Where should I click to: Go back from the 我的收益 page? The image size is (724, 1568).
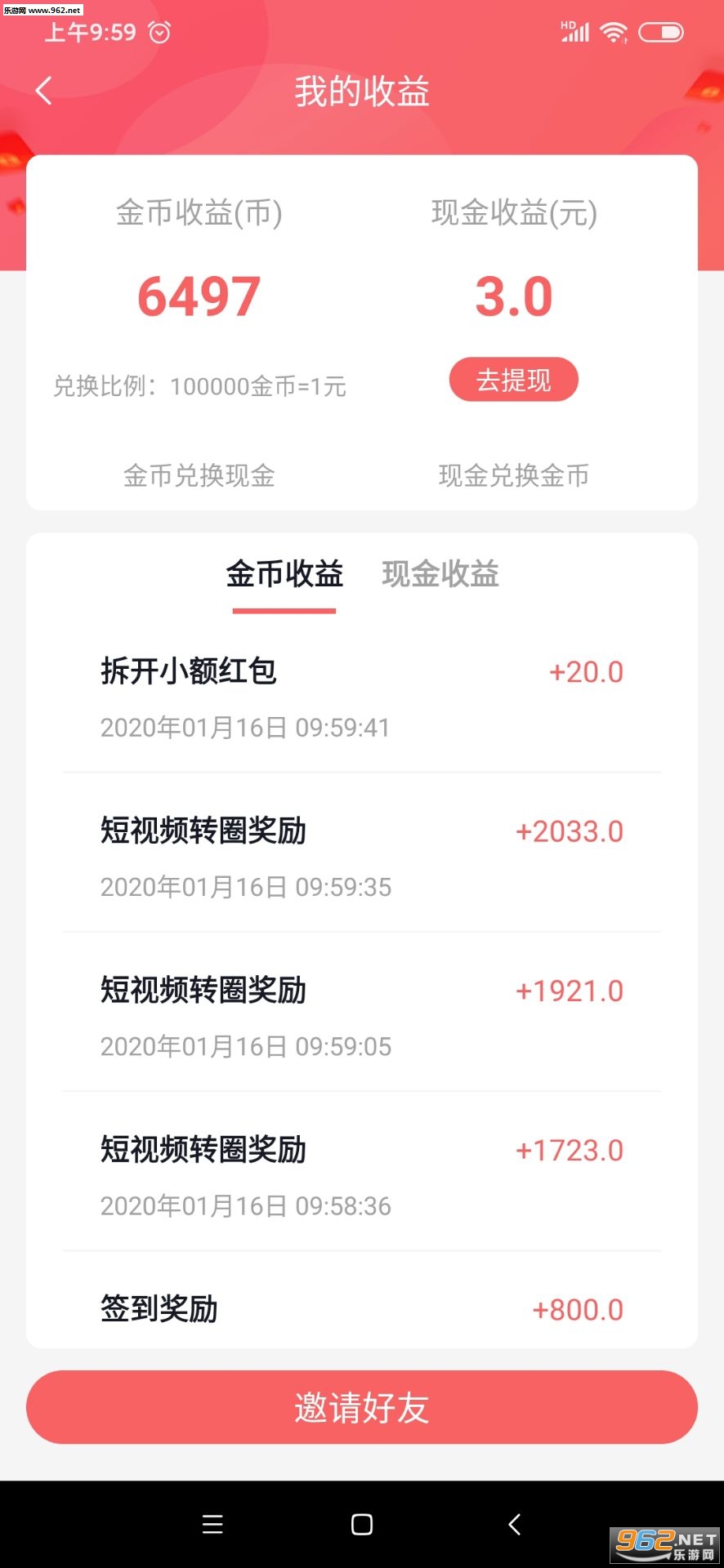coord(44,91)
